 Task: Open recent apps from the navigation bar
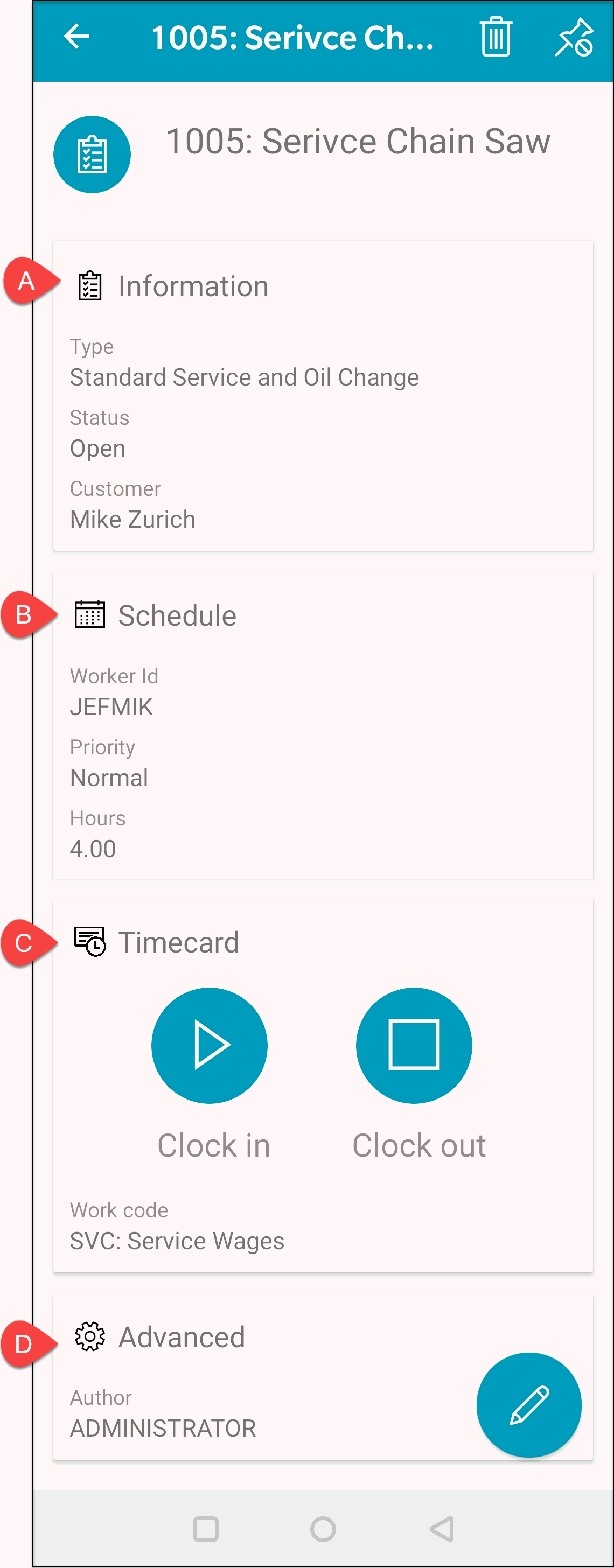pos(206,1529)
